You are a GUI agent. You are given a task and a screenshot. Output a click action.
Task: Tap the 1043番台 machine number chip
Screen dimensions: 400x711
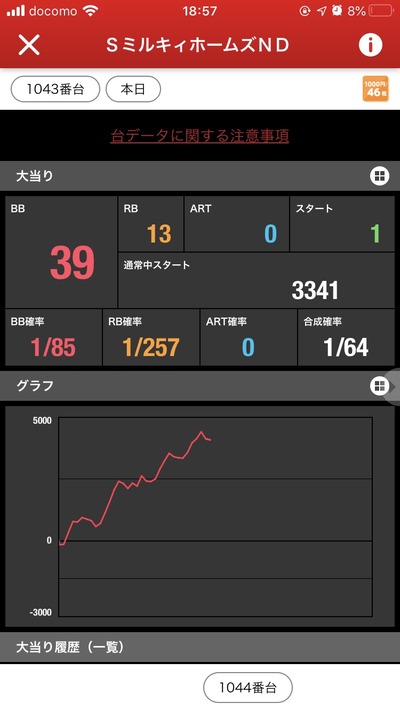55,89
